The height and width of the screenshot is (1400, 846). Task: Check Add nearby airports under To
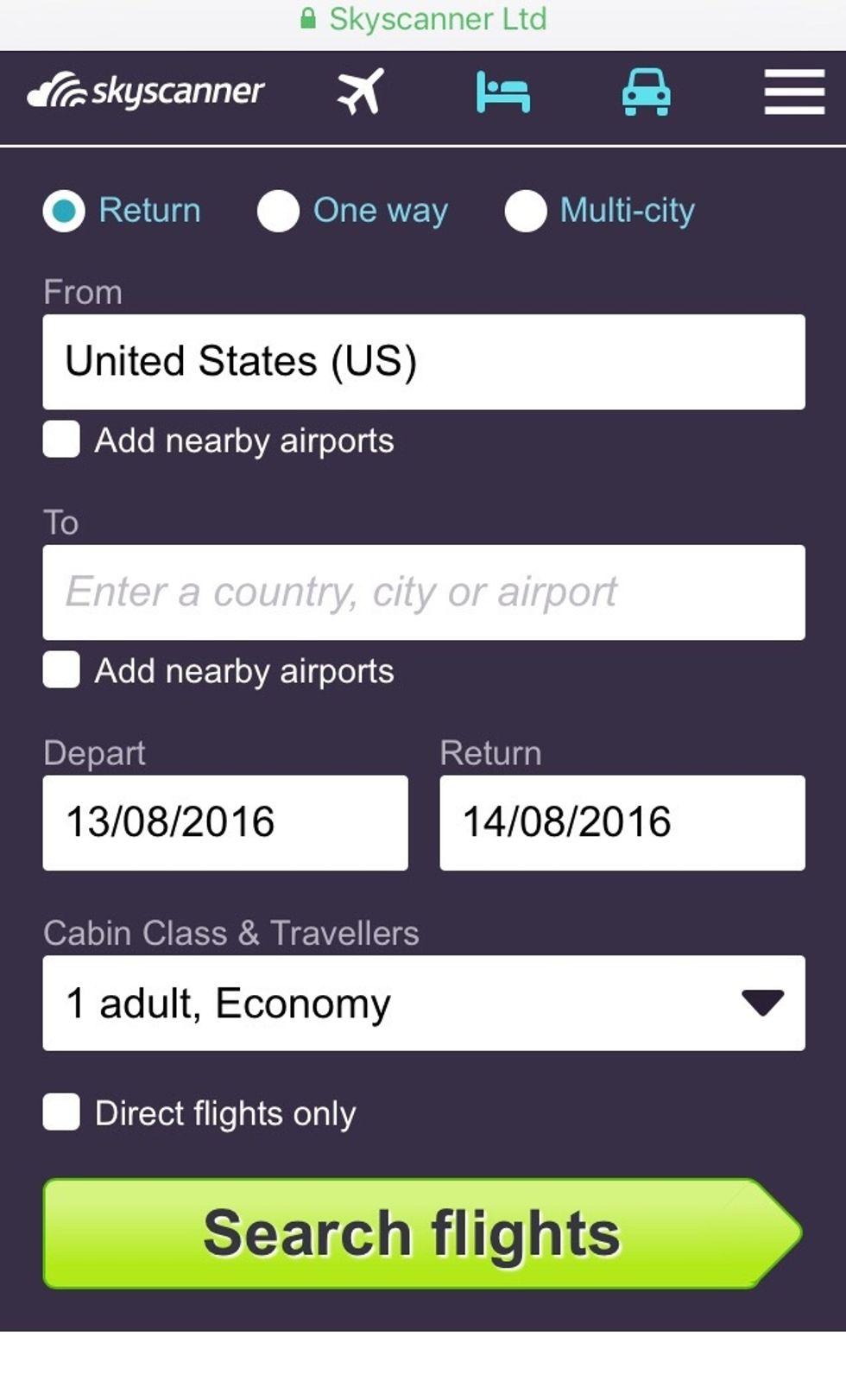pyautogui.click(x=62, y=670)
